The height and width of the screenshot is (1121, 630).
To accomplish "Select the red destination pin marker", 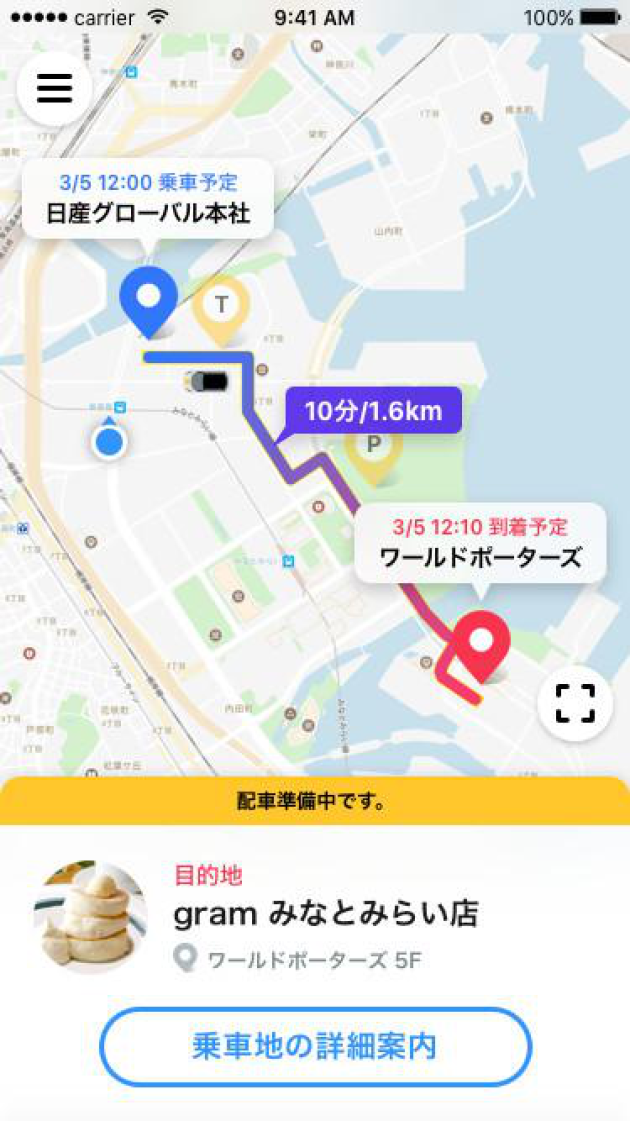I will tap(482, 646).
